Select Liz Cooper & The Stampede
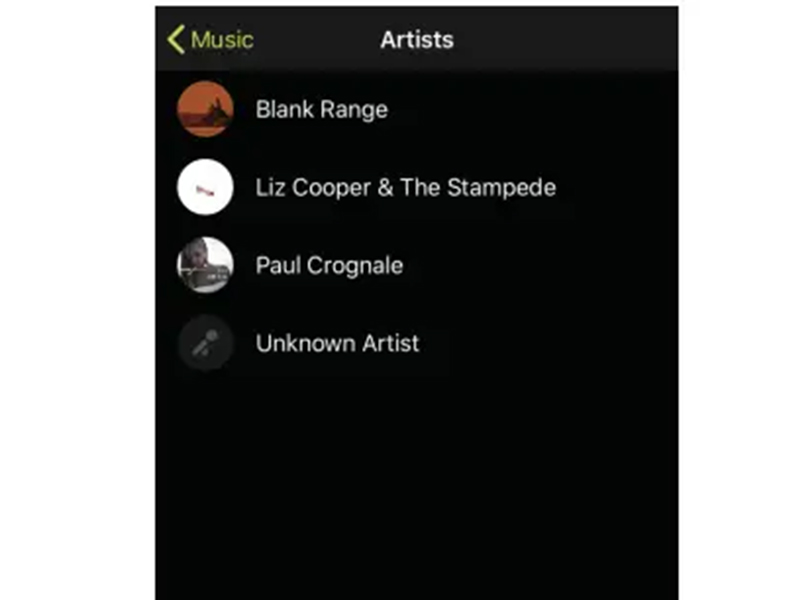The image size is (800, 600). point(405,187)
